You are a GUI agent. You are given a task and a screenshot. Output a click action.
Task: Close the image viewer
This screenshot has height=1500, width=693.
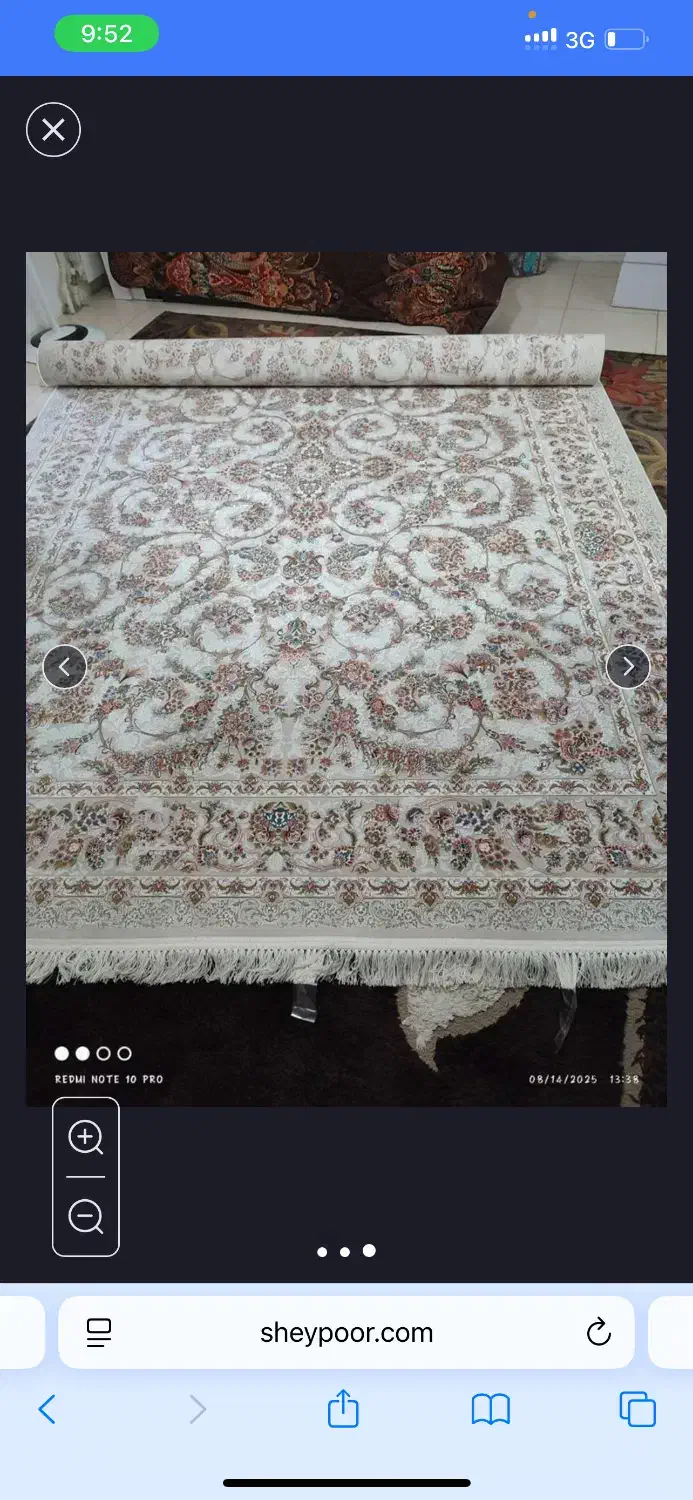53,130
